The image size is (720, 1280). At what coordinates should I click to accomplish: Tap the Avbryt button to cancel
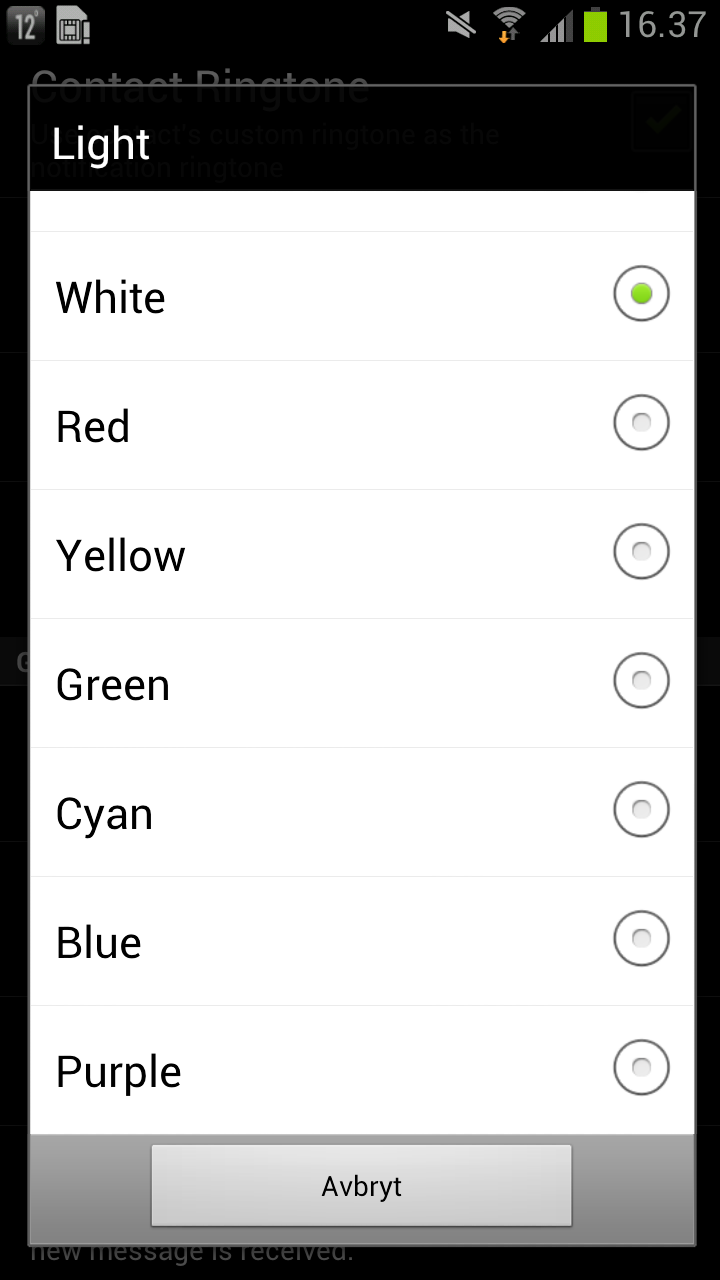[x=361, y=1186]
